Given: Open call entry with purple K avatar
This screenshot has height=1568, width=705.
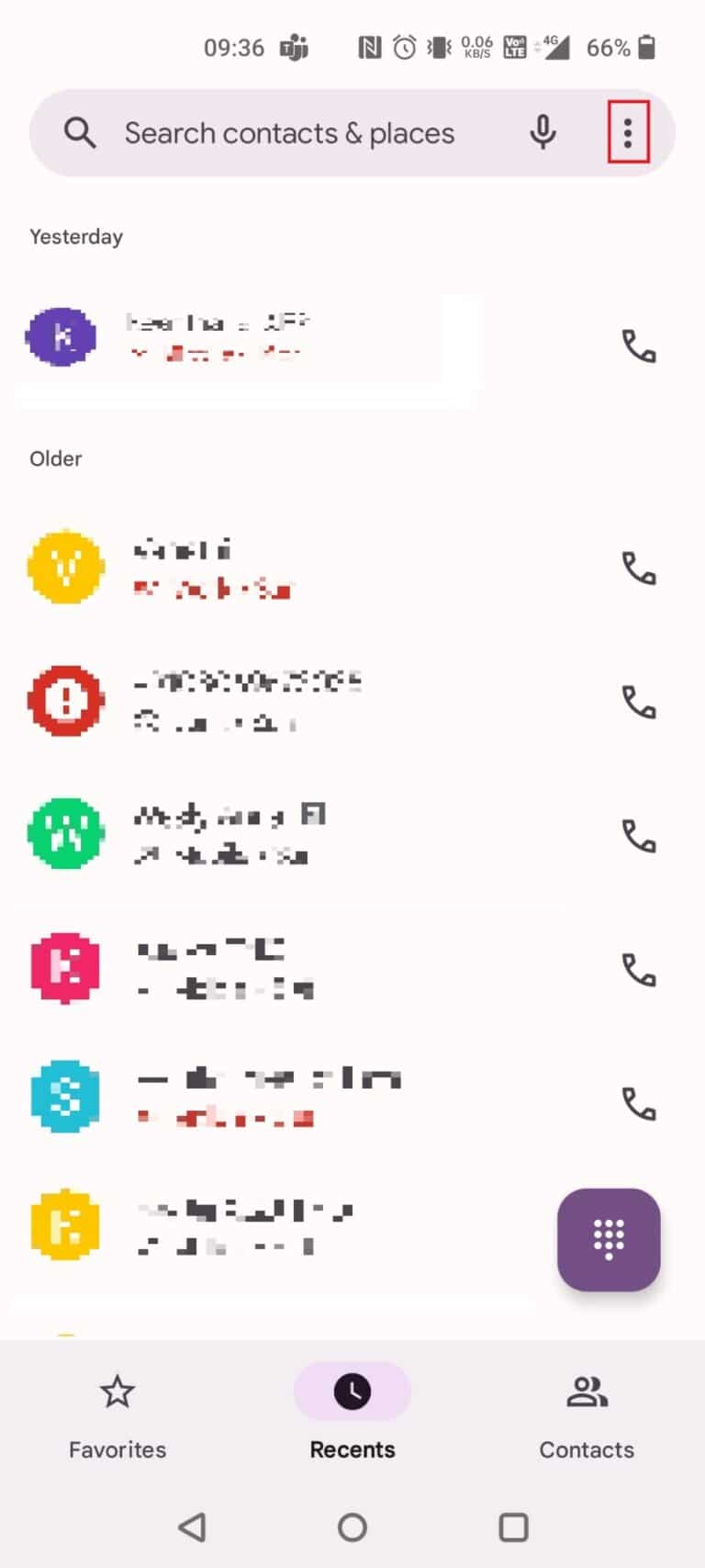Looking at the screenshot, I should (275, 338).
